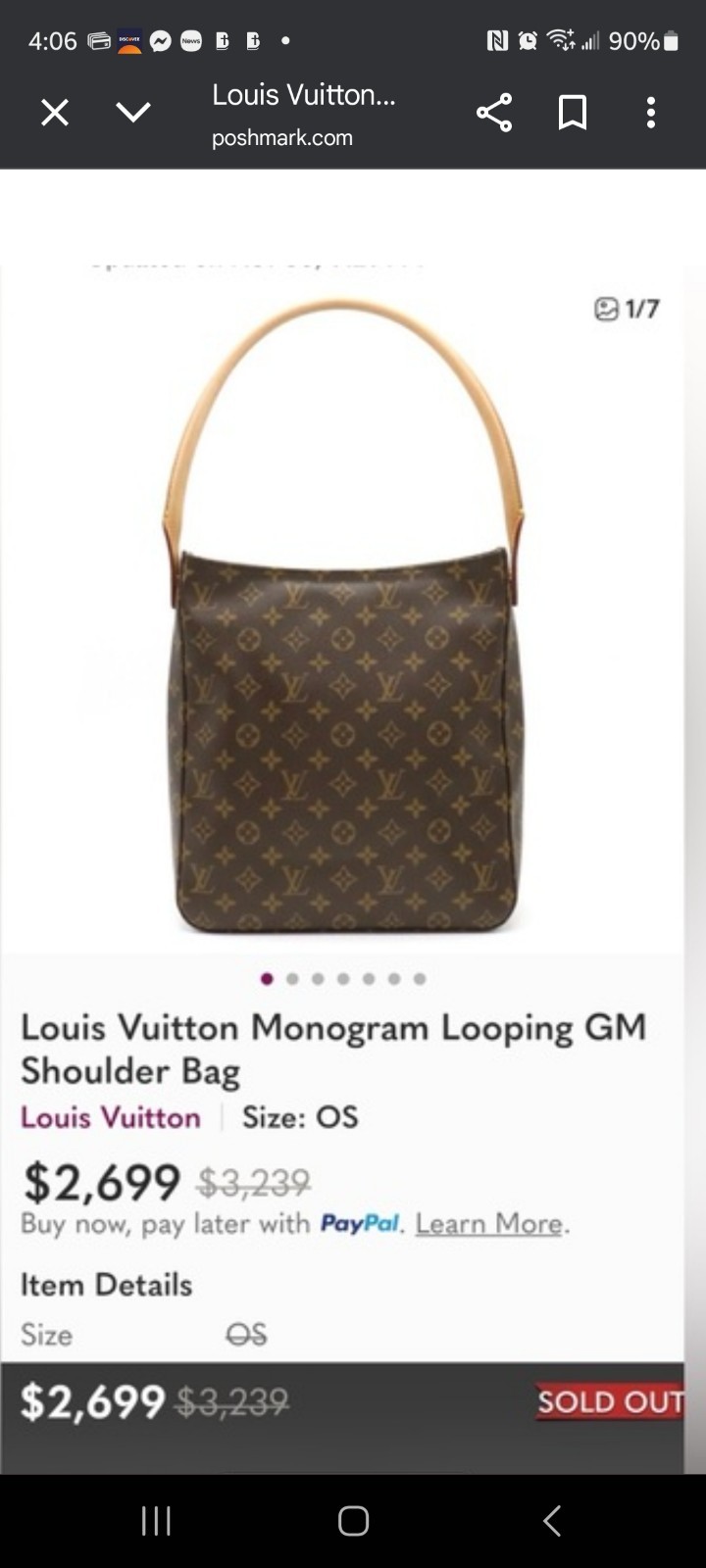Bookmark this page

pyautogui.click(x=573, y=114)
